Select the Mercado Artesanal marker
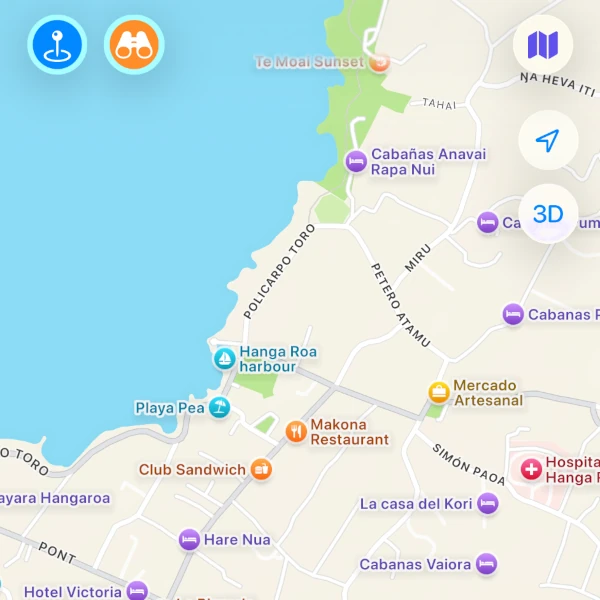The height and width of the screenshot is (600, 600). click(x=438, y=392)
